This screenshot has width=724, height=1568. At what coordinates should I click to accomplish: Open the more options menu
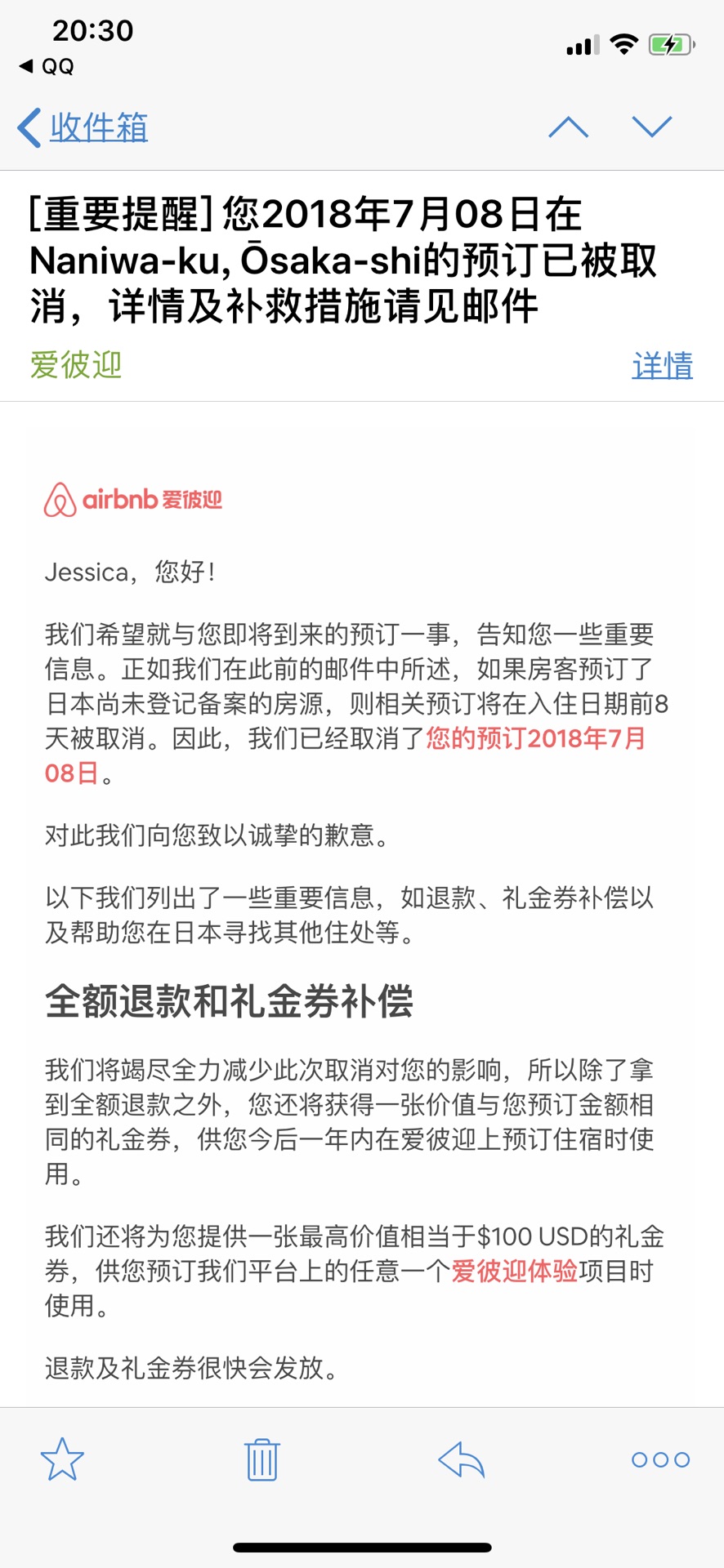(x=660, y=1459)
